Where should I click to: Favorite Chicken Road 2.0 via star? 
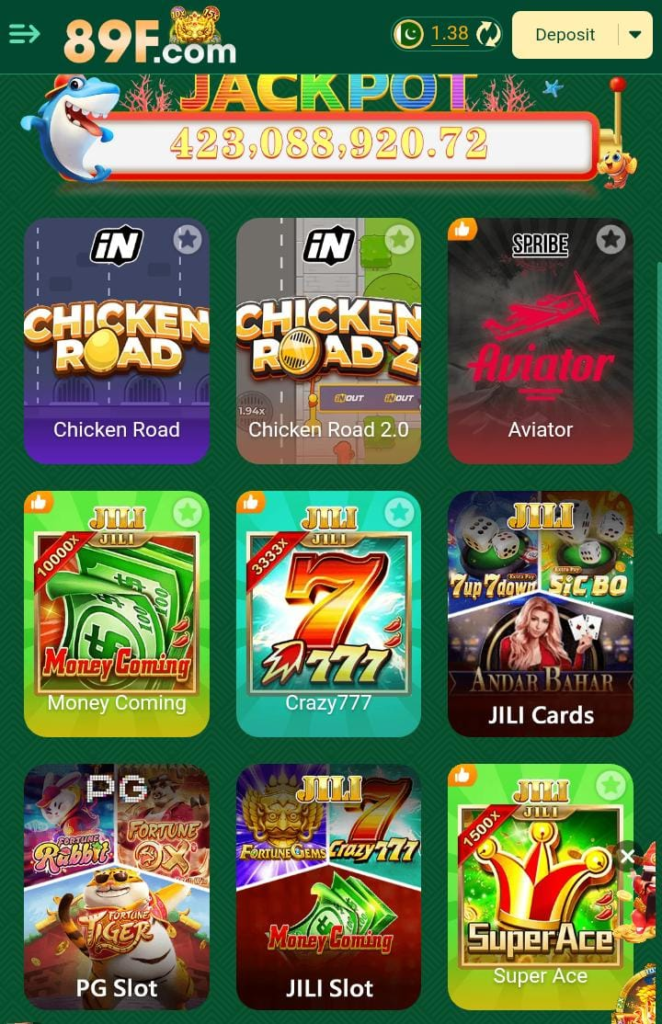[x=399, y=239]
